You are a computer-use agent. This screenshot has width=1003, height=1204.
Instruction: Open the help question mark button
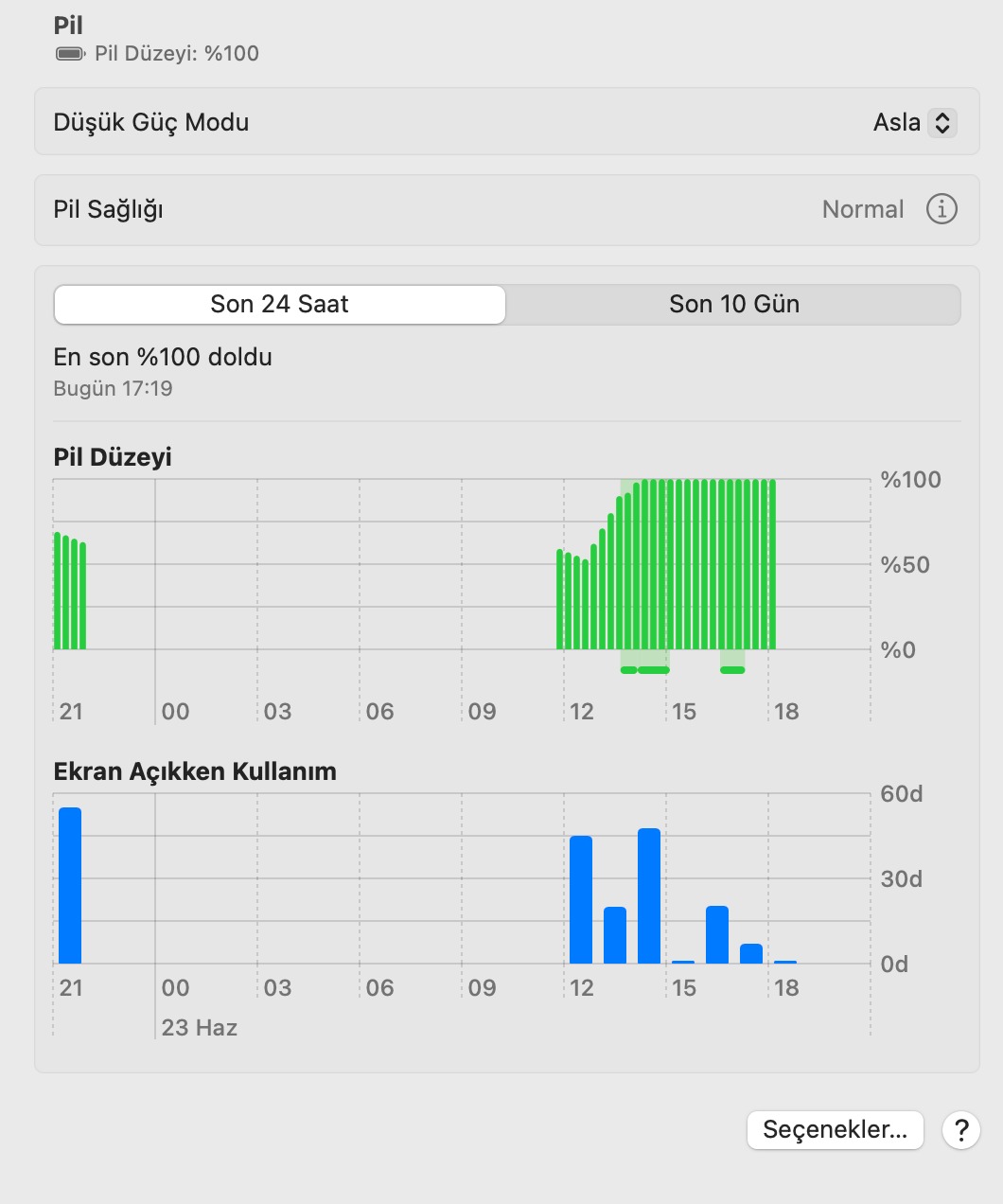pyautogui.click(x=961, y=1130)
